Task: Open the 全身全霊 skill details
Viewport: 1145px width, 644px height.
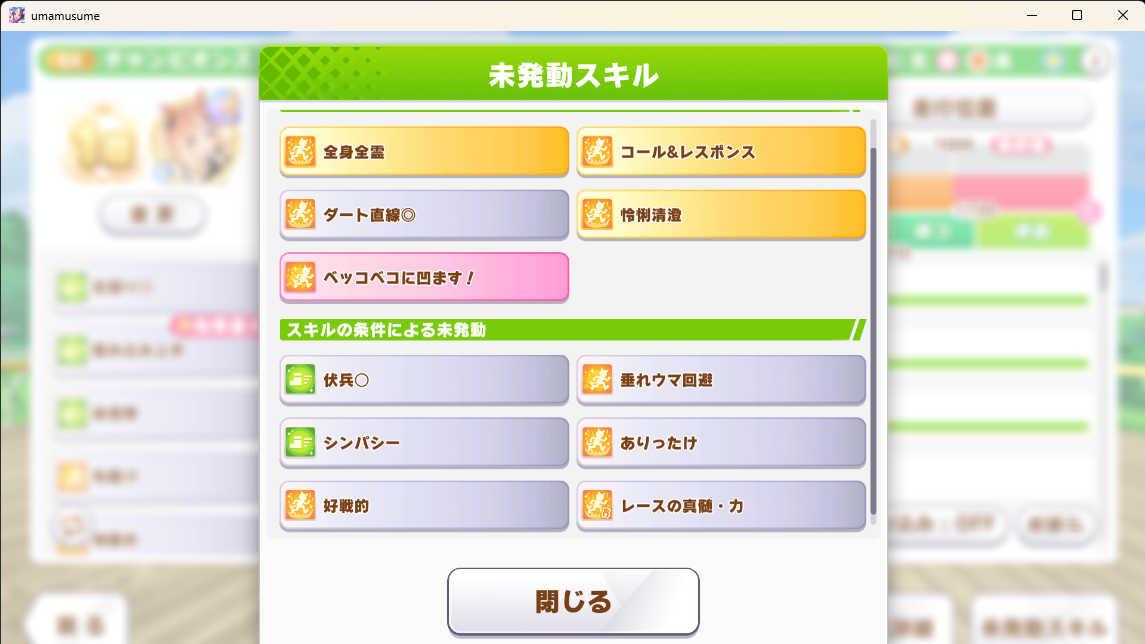Action: point(424,152)
